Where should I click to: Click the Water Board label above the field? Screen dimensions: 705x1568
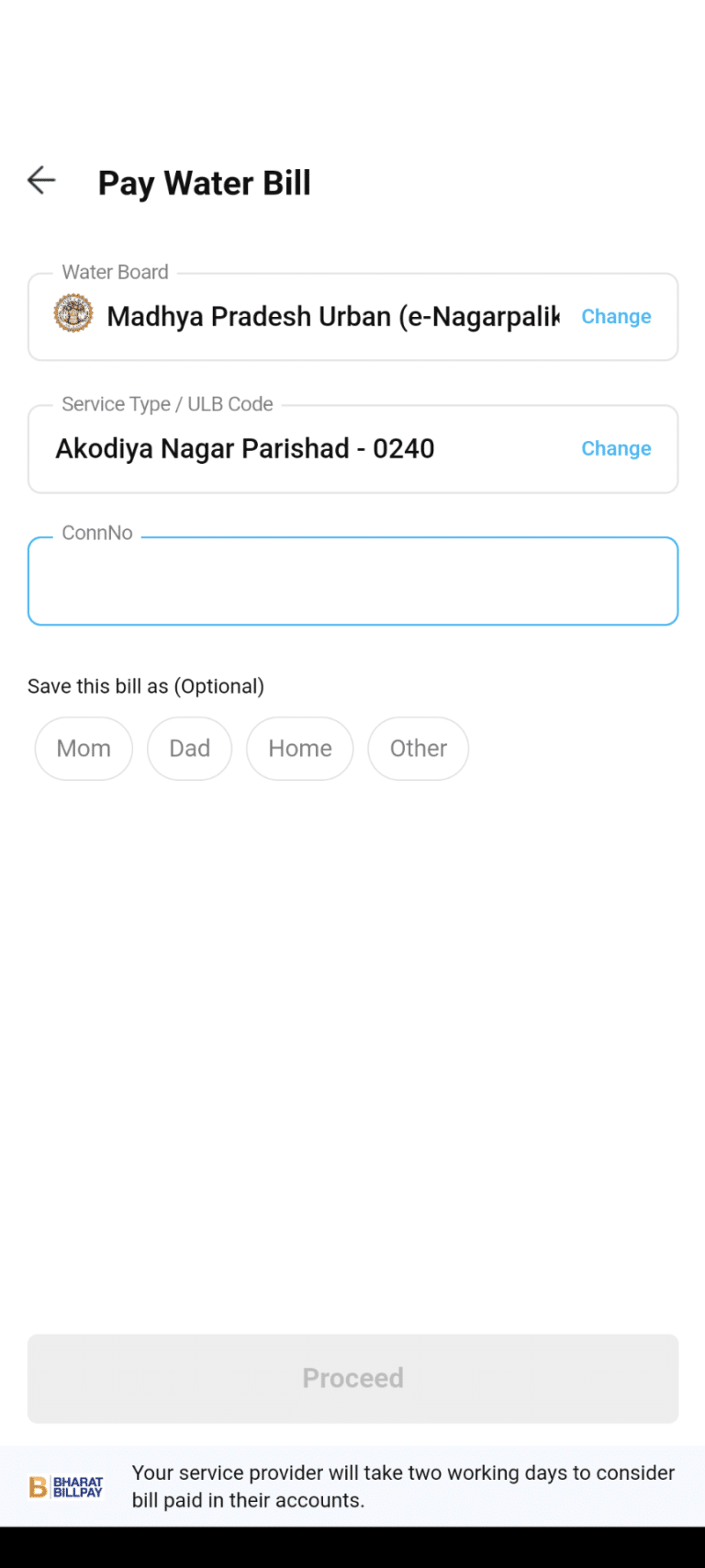(115, 271)
